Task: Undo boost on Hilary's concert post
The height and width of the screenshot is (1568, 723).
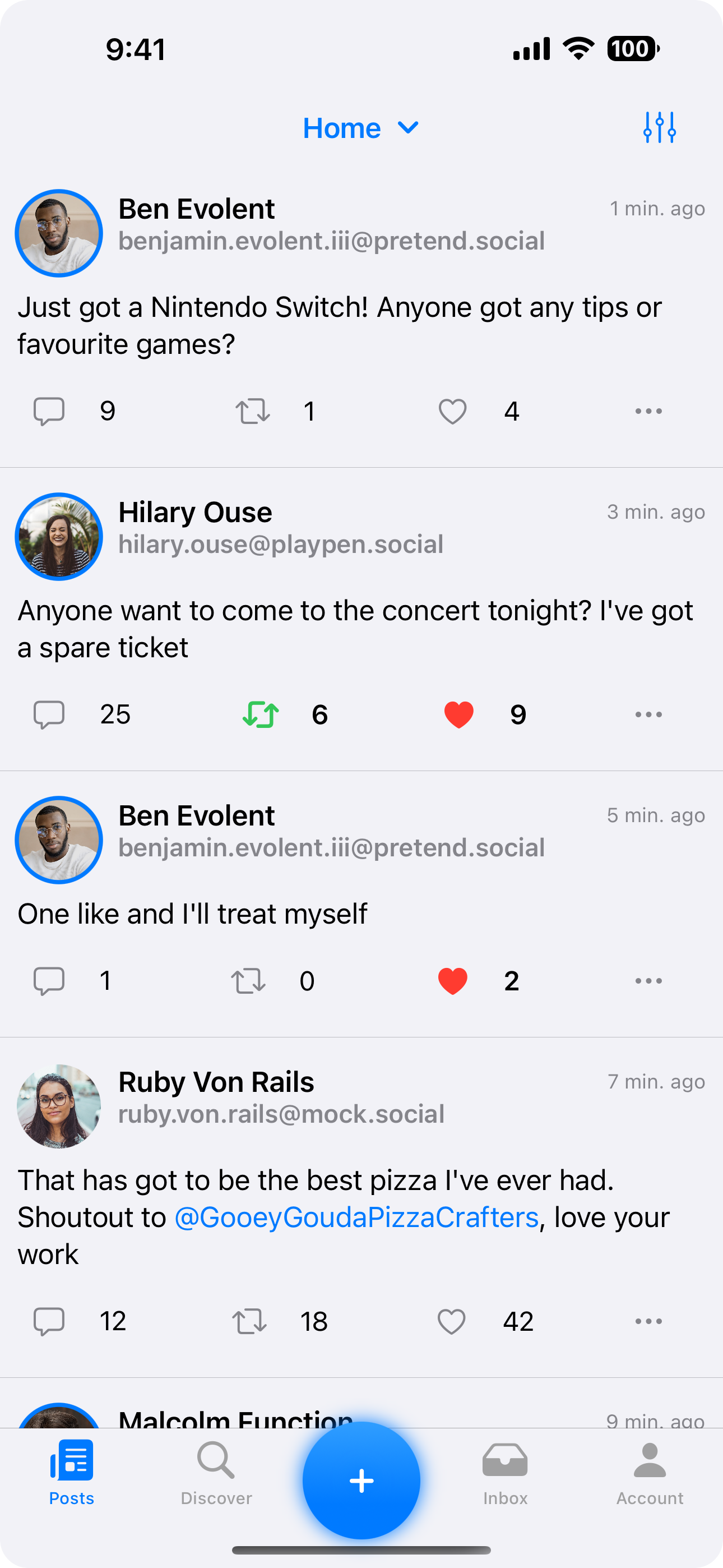Action: click(x=261, y=714)
